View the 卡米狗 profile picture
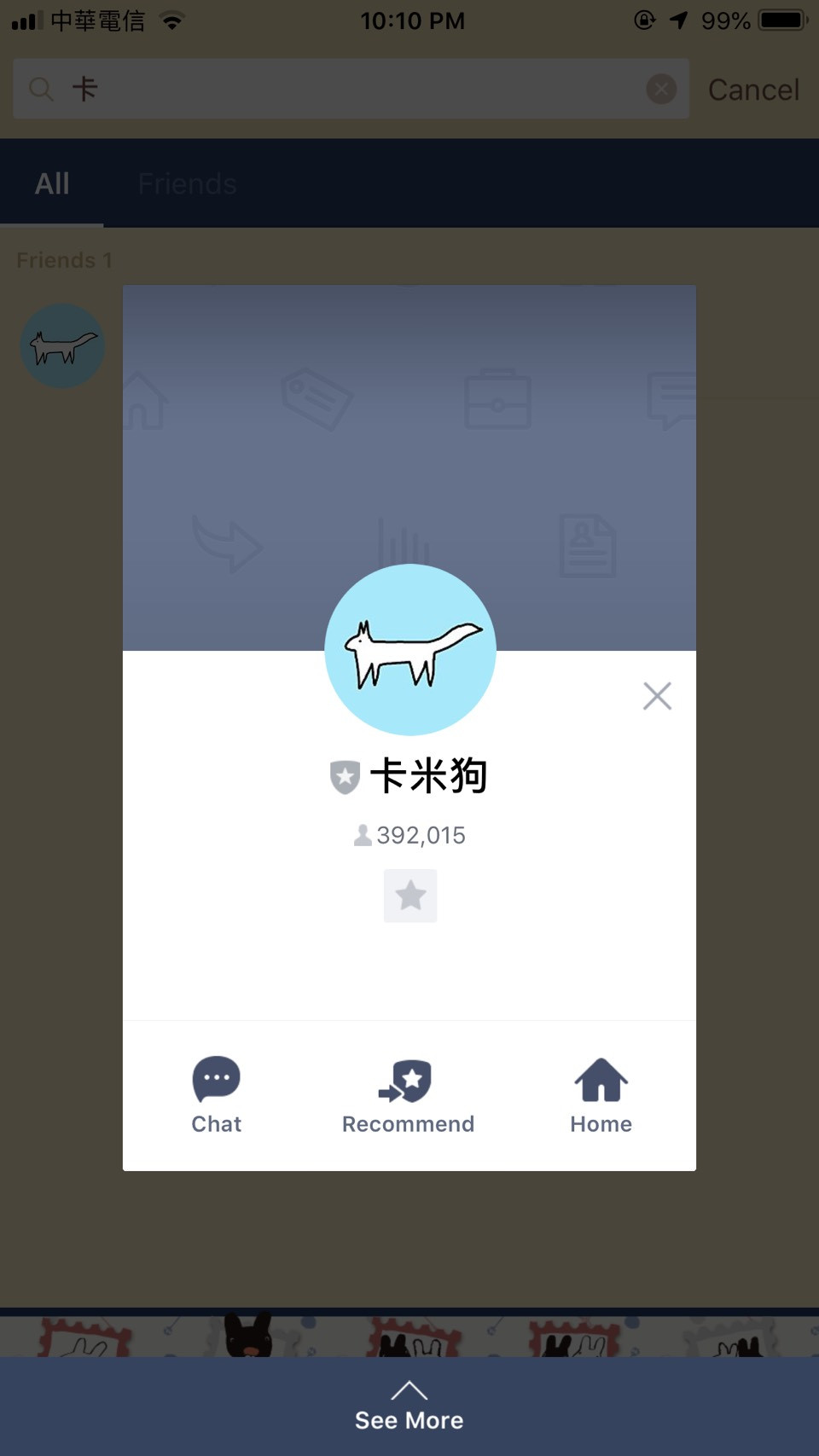The image size is (819, 1456). pos(410,650)
